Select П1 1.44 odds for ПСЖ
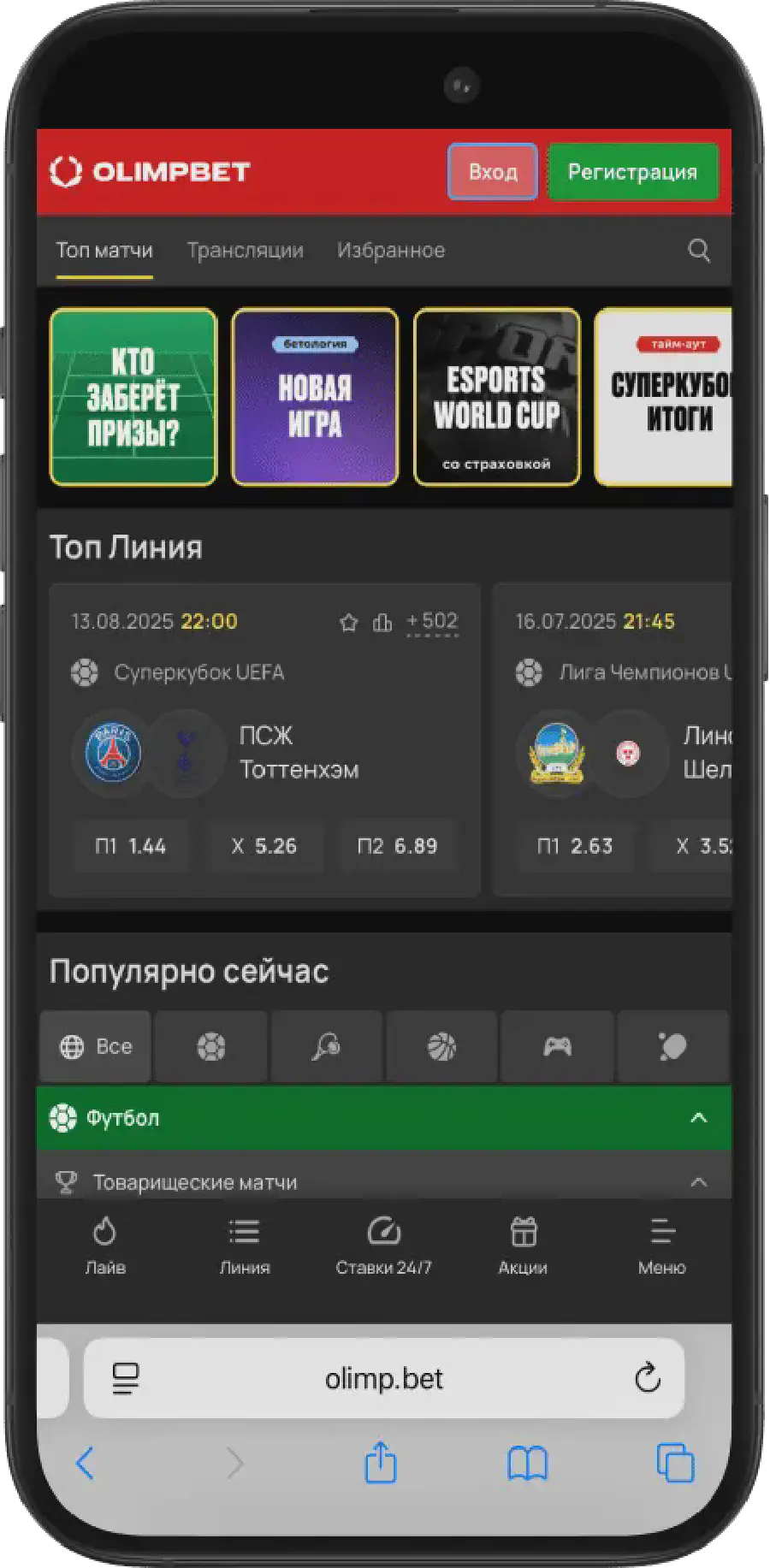The height and width of the screenshot is (1568, 770). pyautogui.click(x=131, y=846)
